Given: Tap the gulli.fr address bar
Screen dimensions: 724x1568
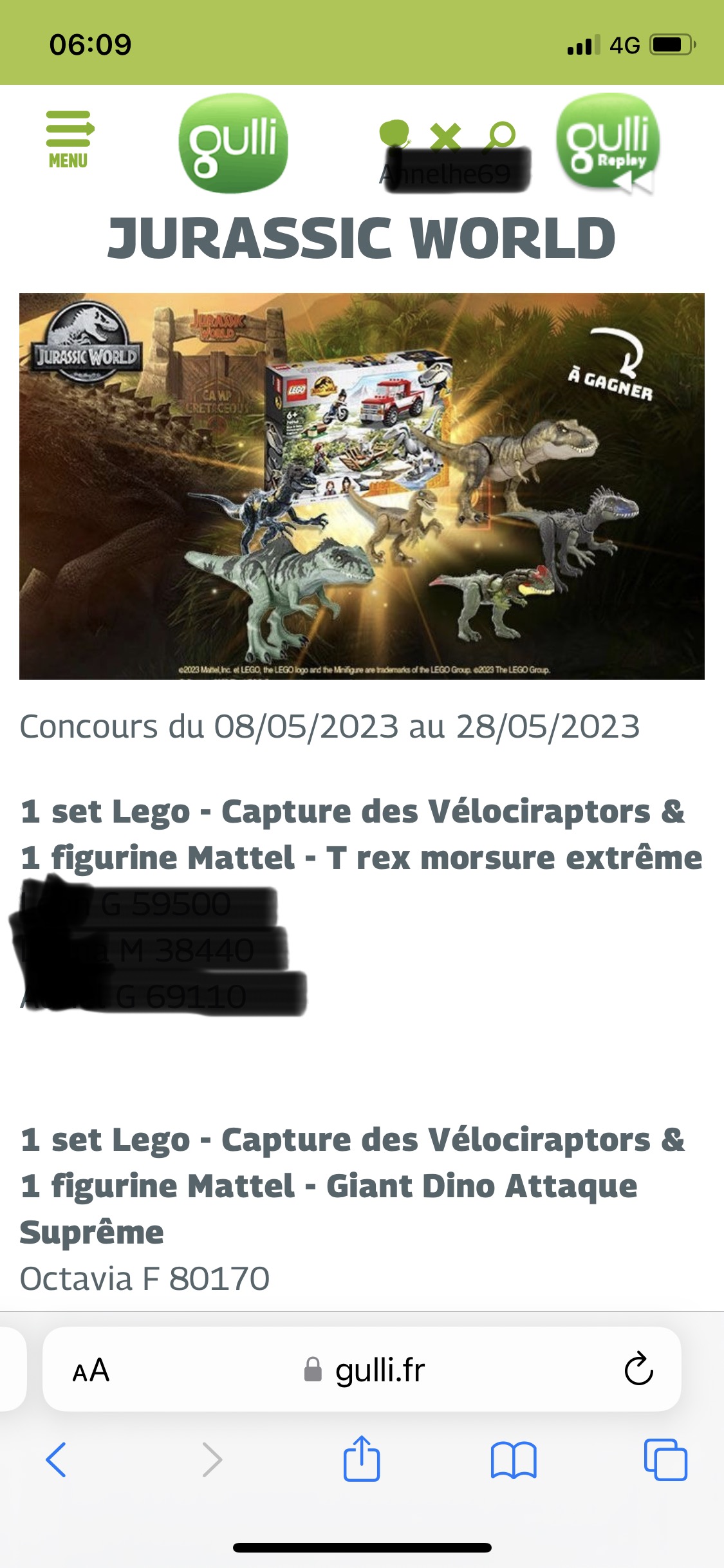Looking at the screenshot, I should click(x=364, y=1370).
